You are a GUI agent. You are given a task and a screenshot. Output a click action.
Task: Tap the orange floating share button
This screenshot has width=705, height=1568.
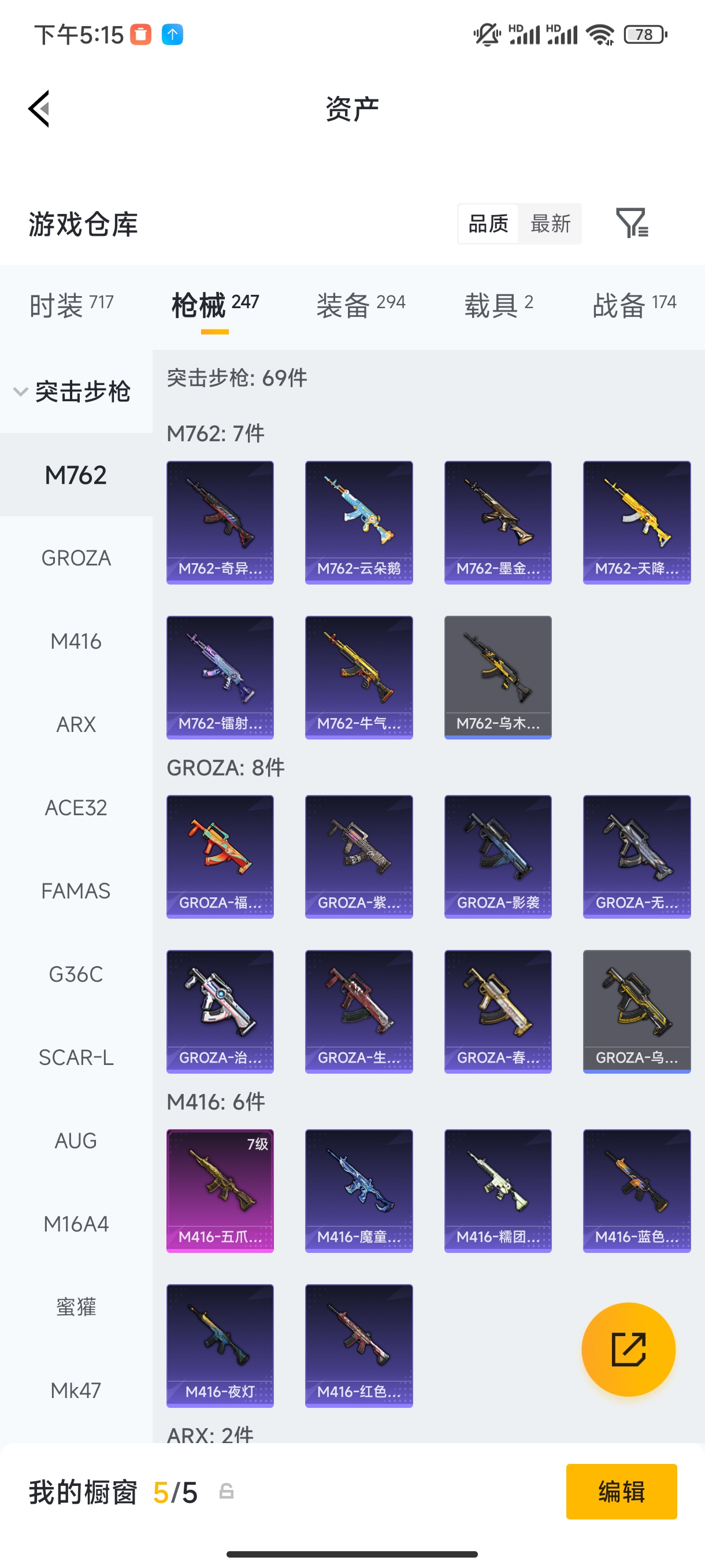[628, 1349]
